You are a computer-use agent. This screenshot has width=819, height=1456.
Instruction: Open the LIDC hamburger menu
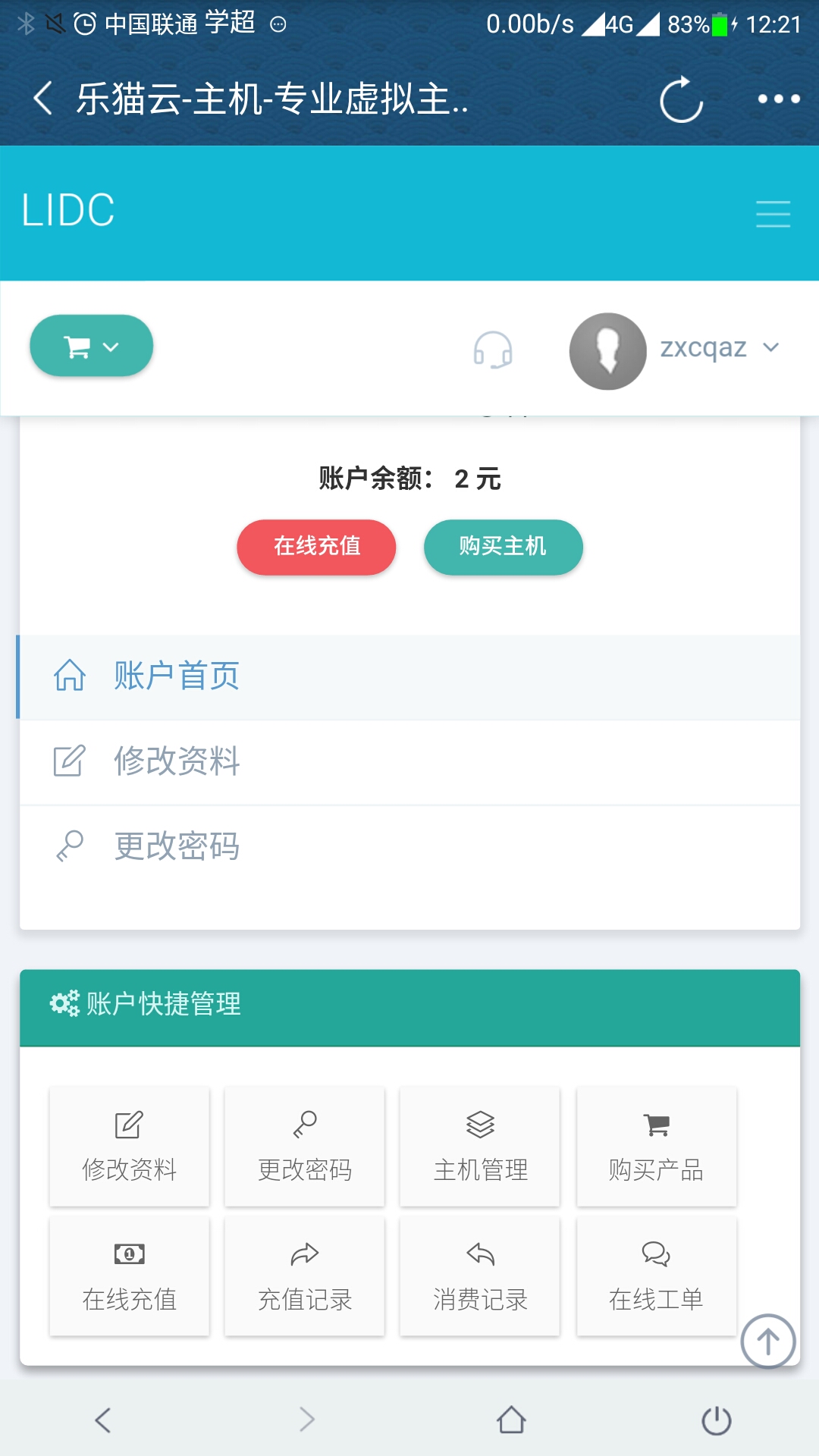tap(773, 215)
